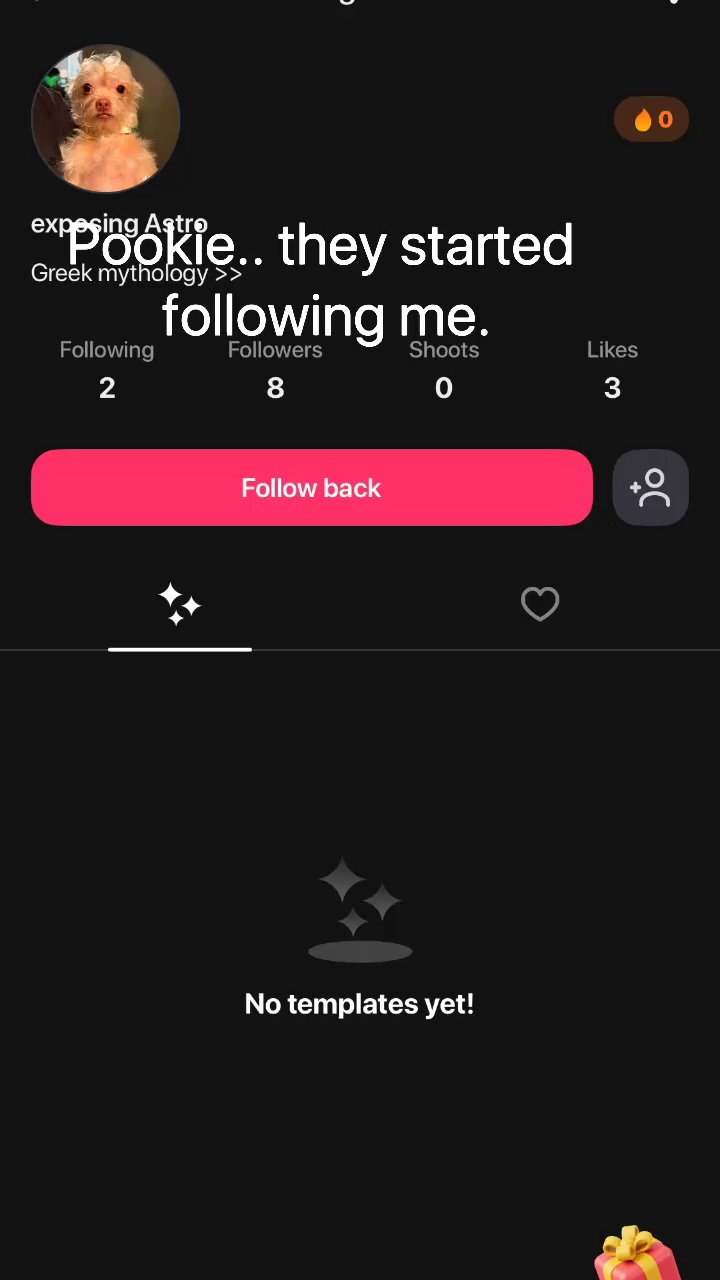
Task: Open the add friend suggestions icon
Action: pyautogui.click(x=650, y=488)
